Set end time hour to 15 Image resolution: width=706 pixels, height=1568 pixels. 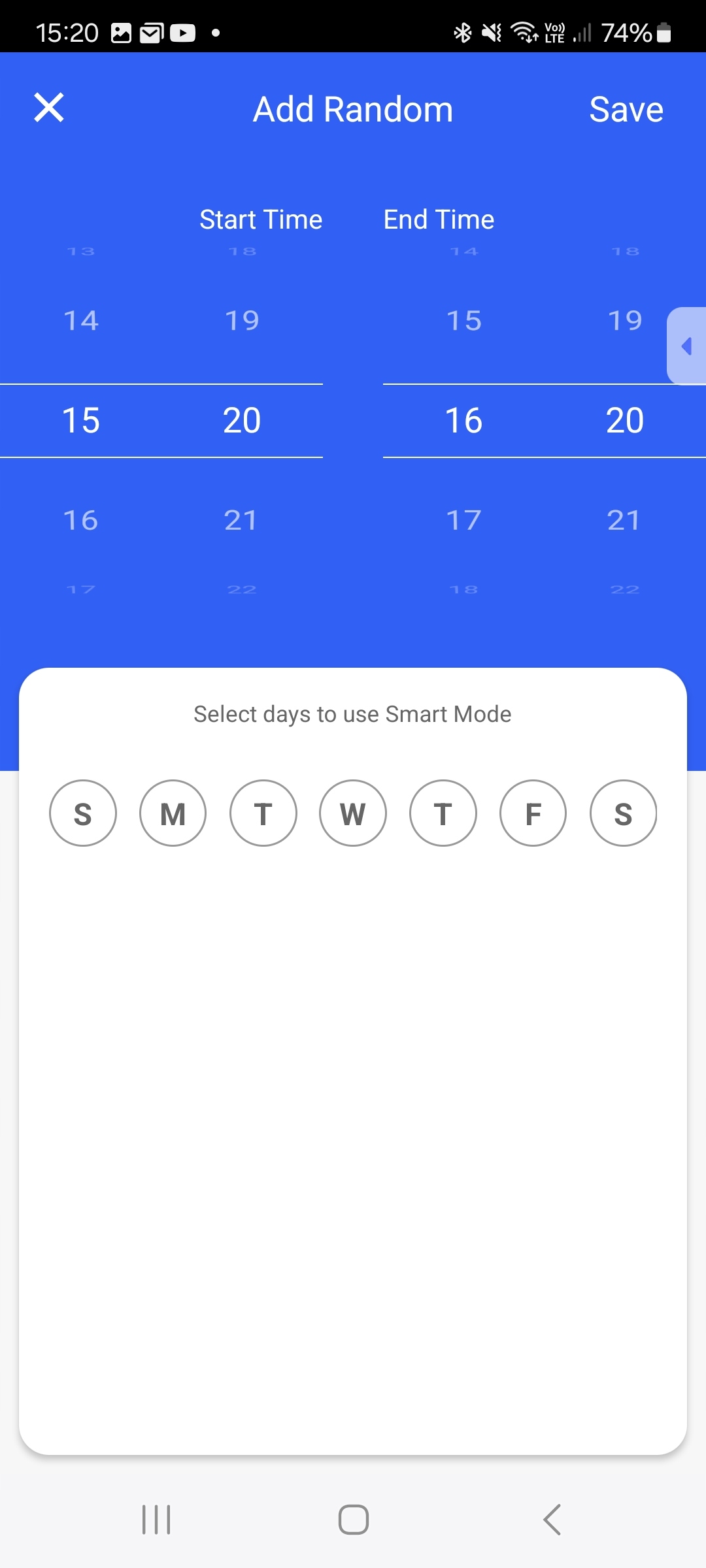point(463,321)
